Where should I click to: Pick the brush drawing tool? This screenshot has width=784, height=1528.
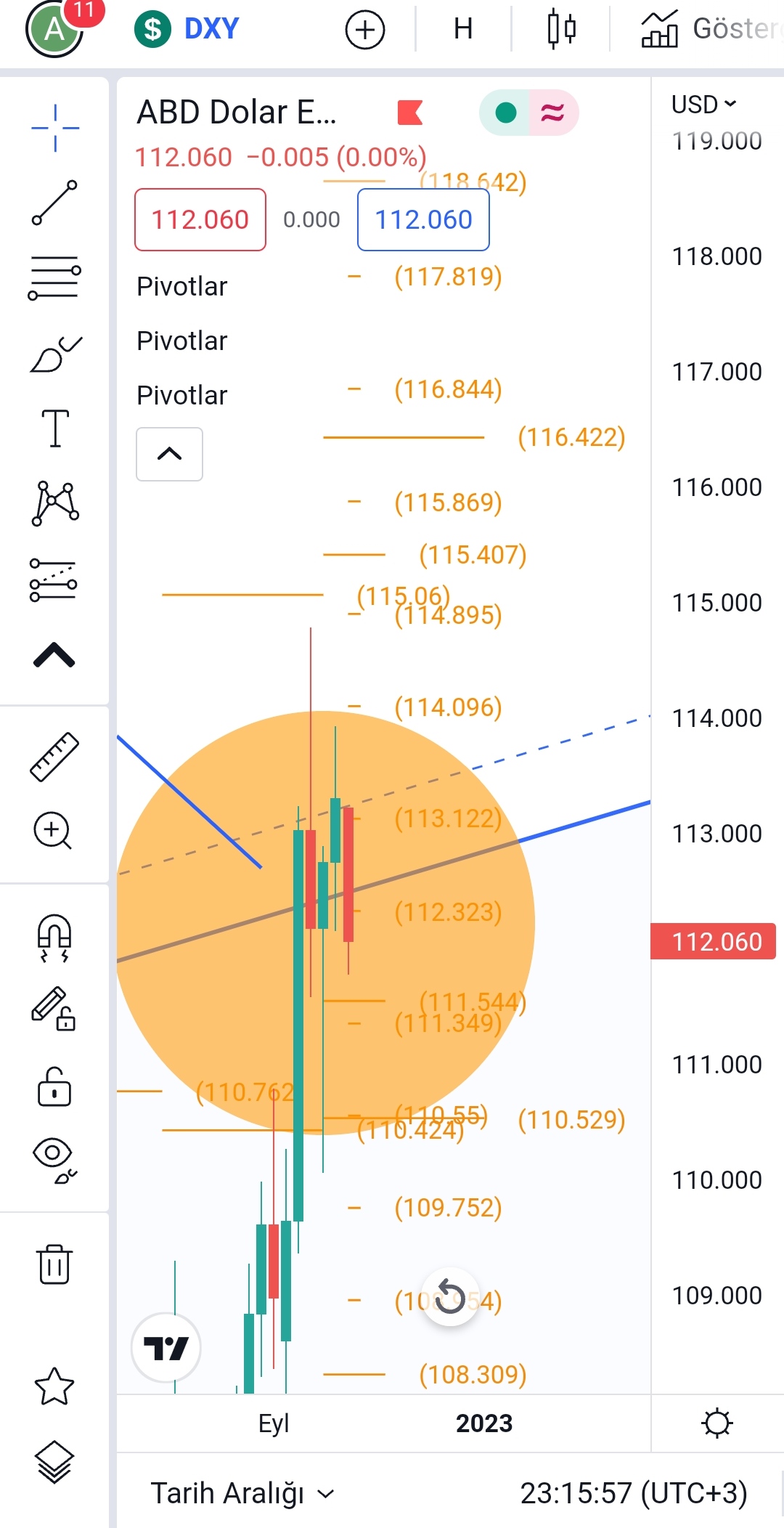coord(55,354)
